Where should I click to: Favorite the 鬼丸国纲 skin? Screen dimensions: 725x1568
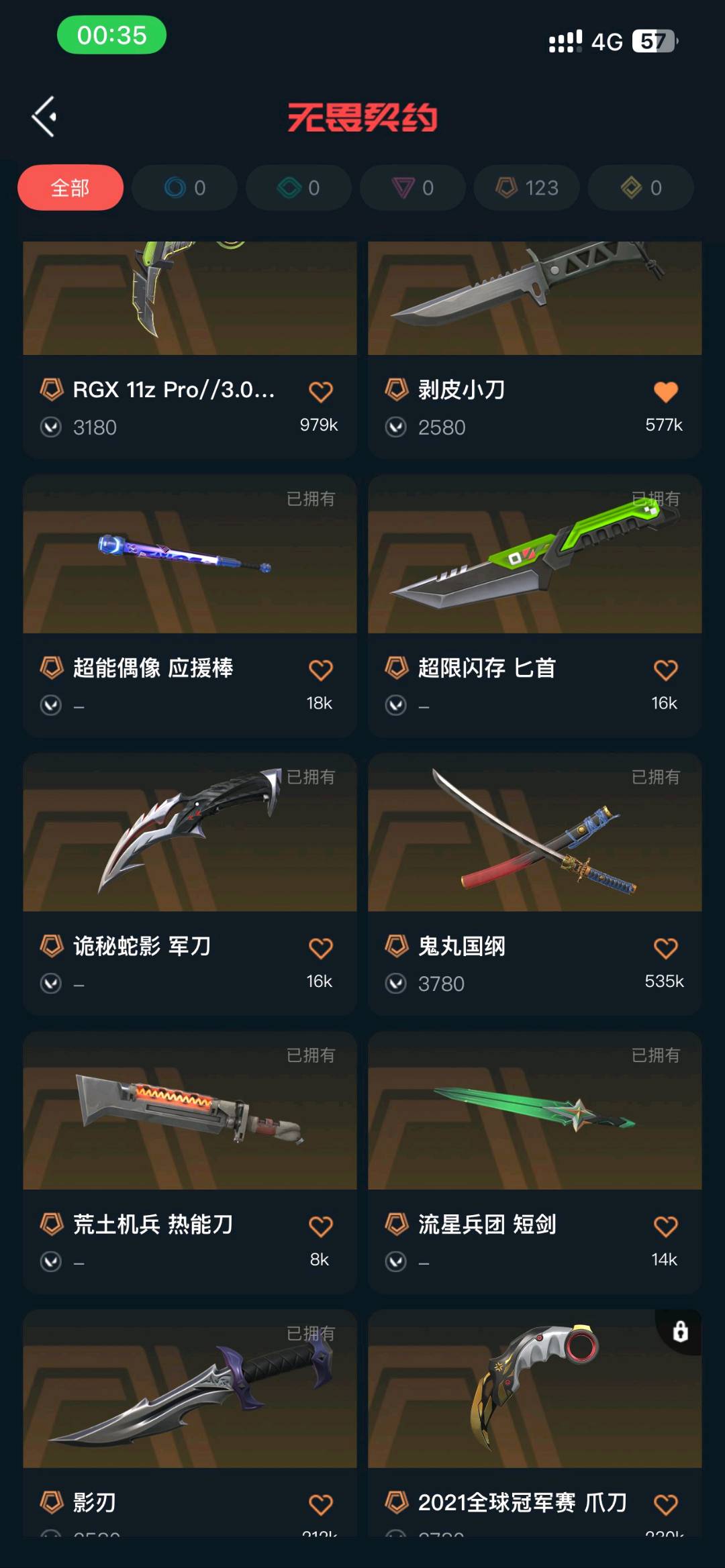tap(665, 948)
